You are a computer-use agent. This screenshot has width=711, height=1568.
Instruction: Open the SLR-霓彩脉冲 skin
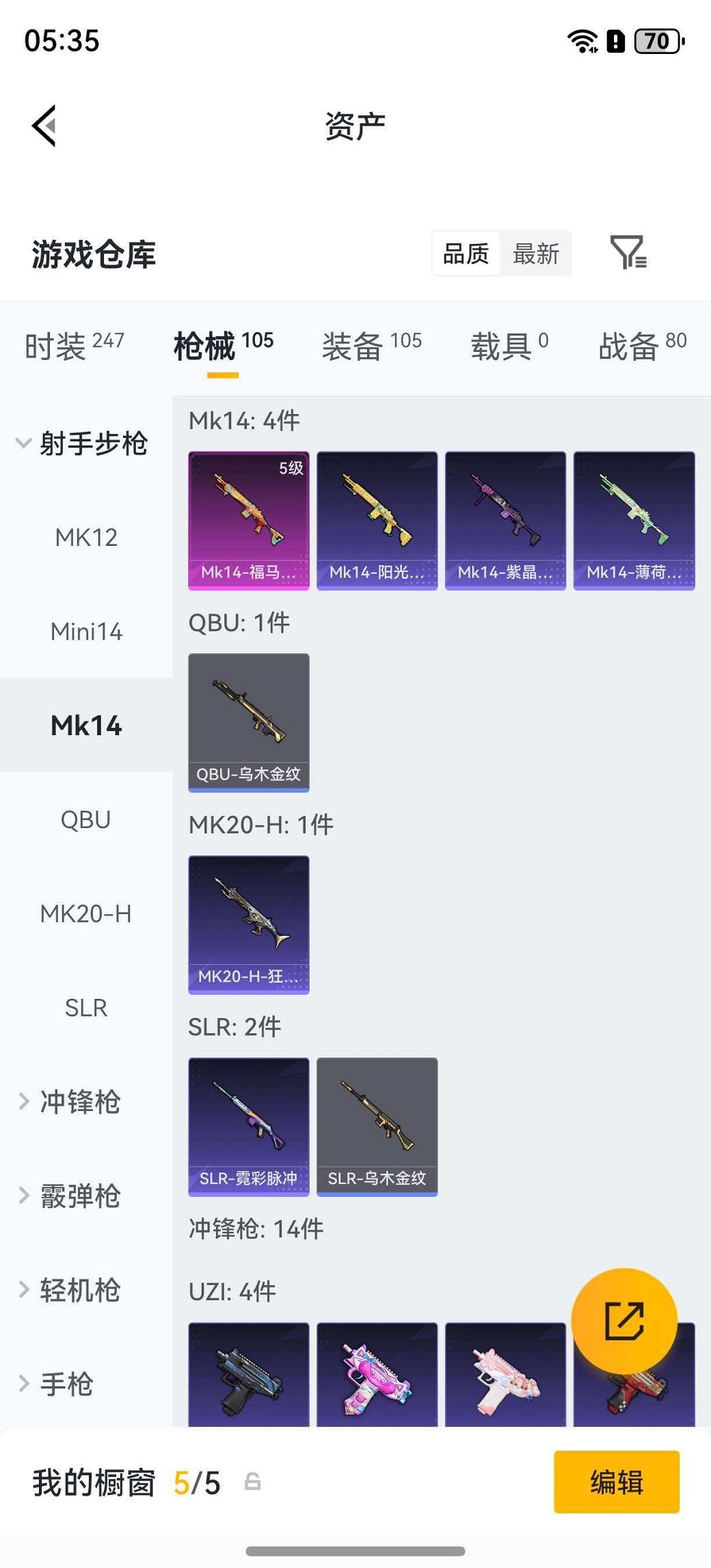(249, 1127)
